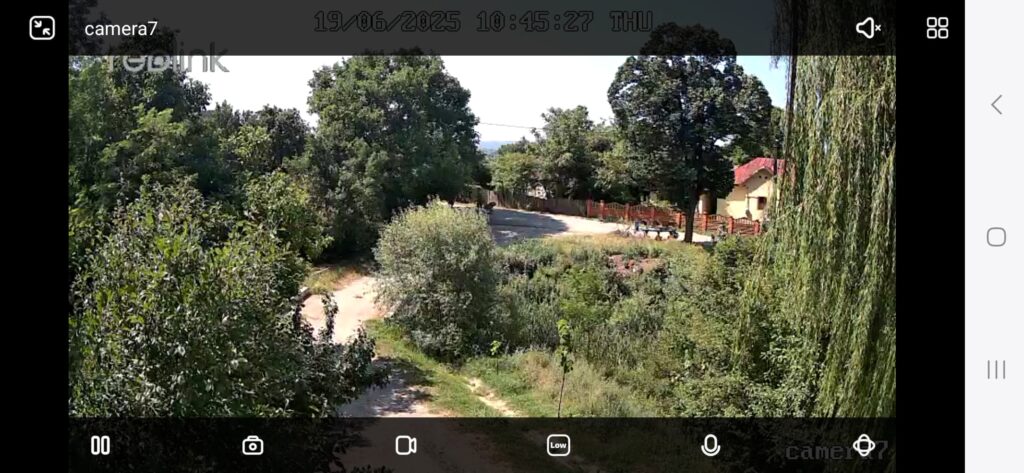The width and height of the screenshot is (1024, 473).
Task: Show recent apps
Action: 996,369
